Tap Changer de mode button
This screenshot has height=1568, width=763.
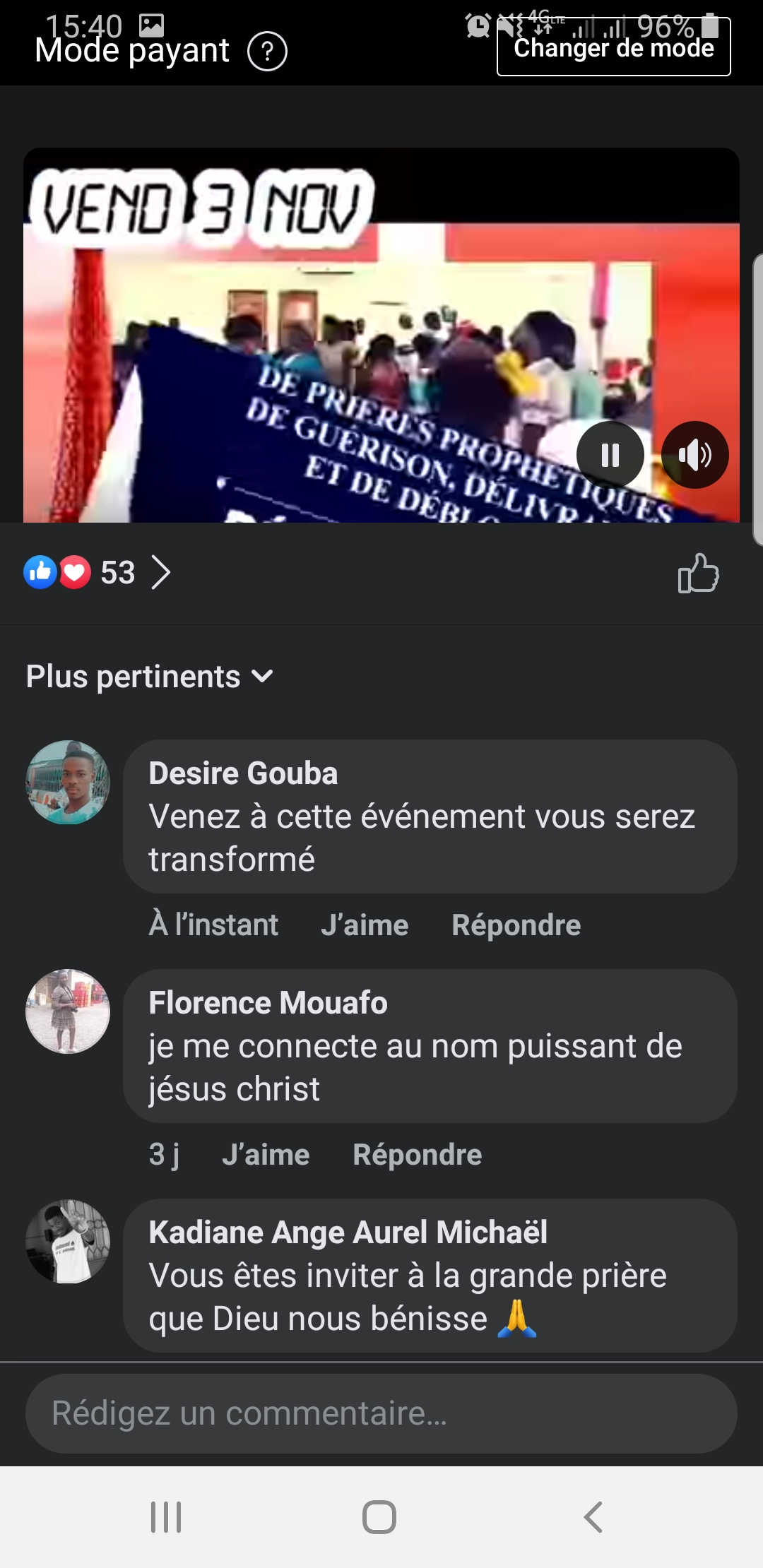coord(613,48)
